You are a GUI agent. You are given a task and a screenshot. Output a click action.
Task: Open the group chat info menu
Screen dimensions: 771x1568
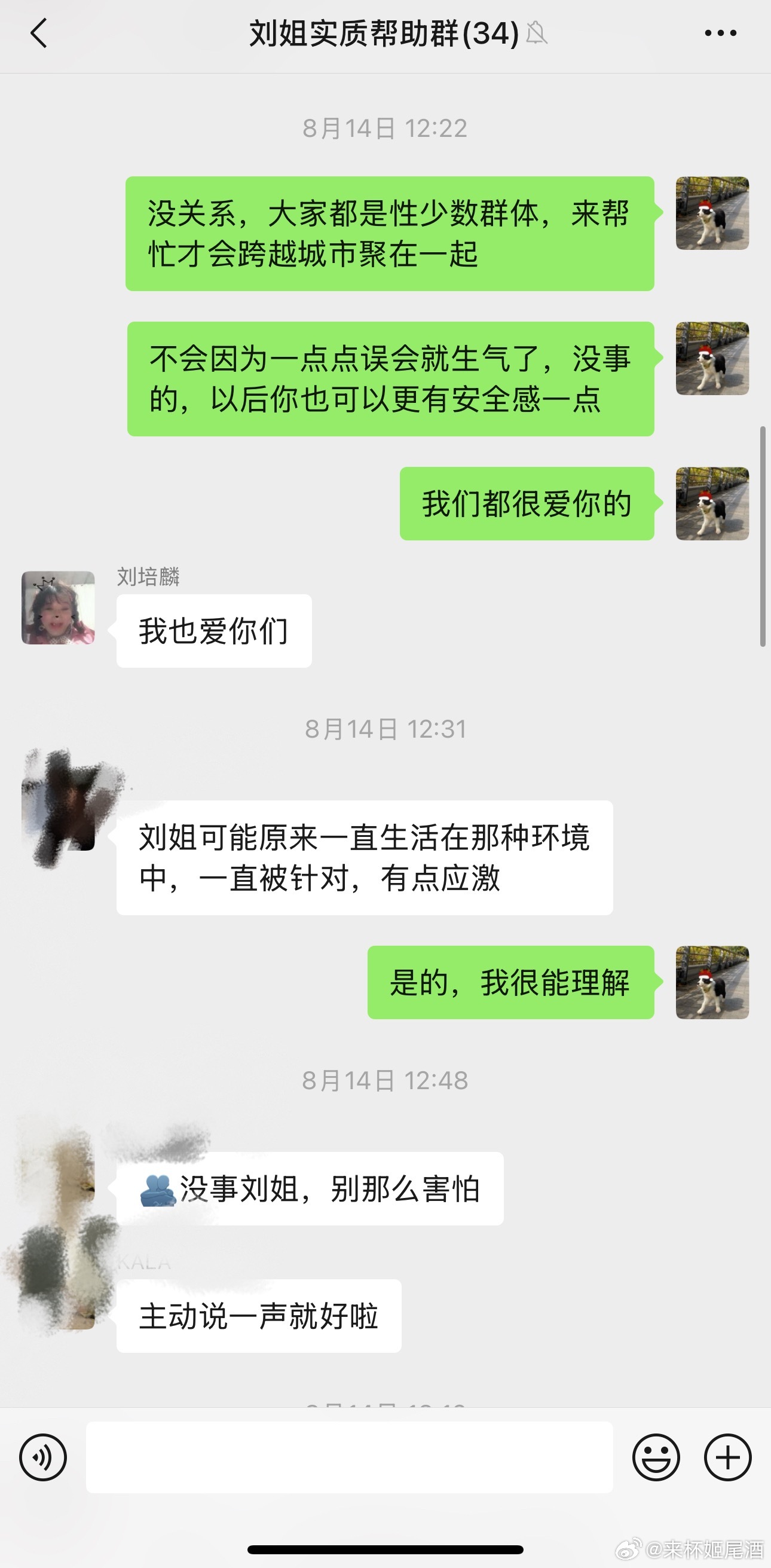[720, 33]
